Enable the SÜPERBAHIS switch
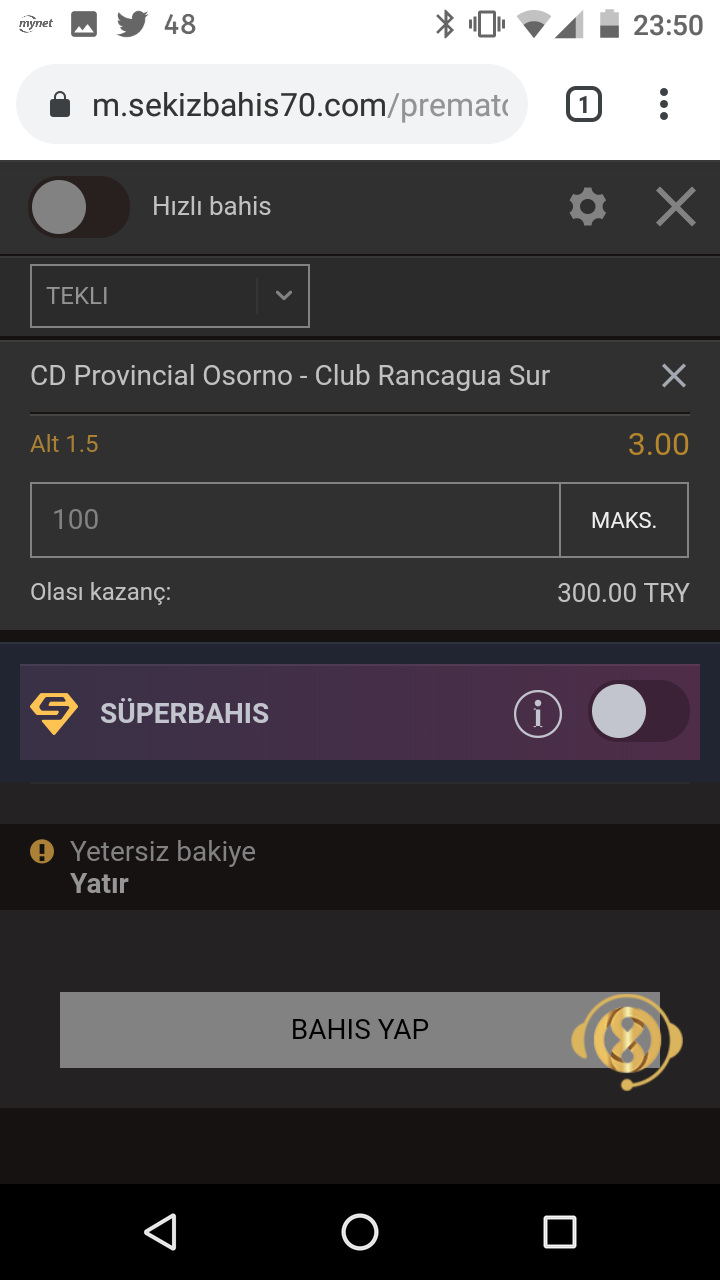Screen dimensions: 720x1280 [638, 713]
